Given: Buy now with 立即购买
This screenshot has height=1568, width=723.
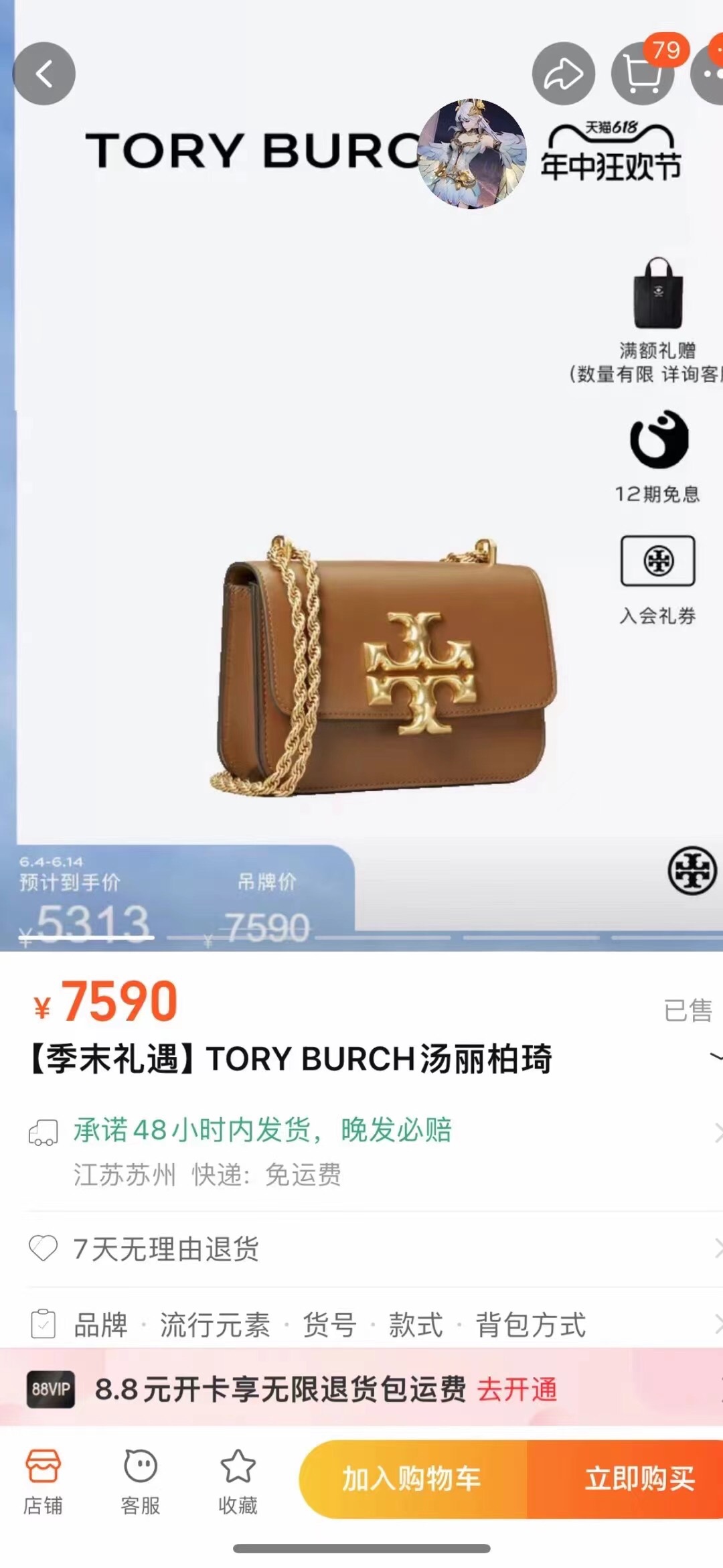Looking at the screenshot, I should pos(639,1478).
